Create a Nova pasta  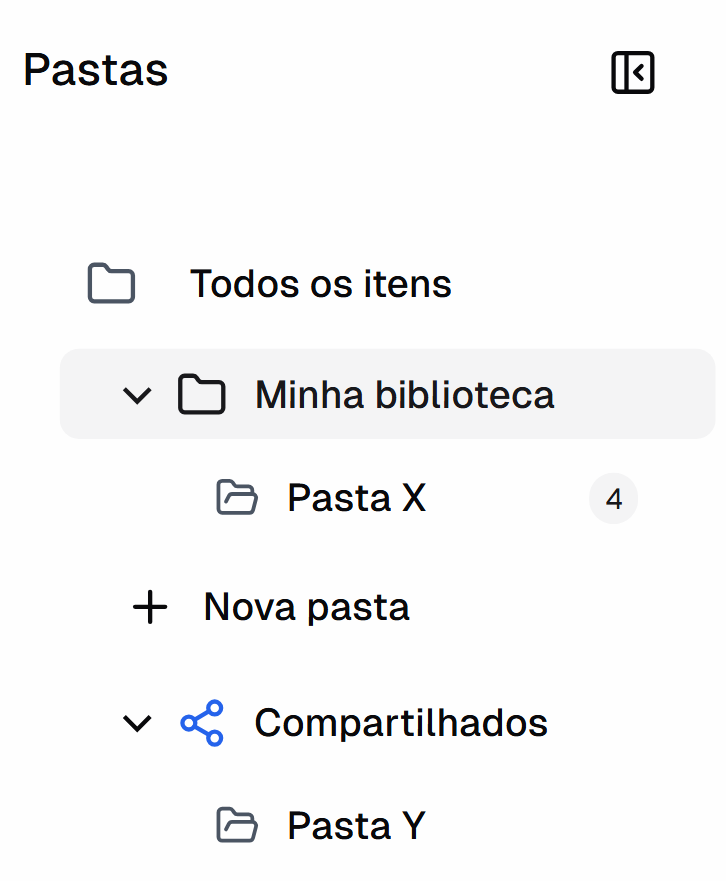click(x=305, y=607)
